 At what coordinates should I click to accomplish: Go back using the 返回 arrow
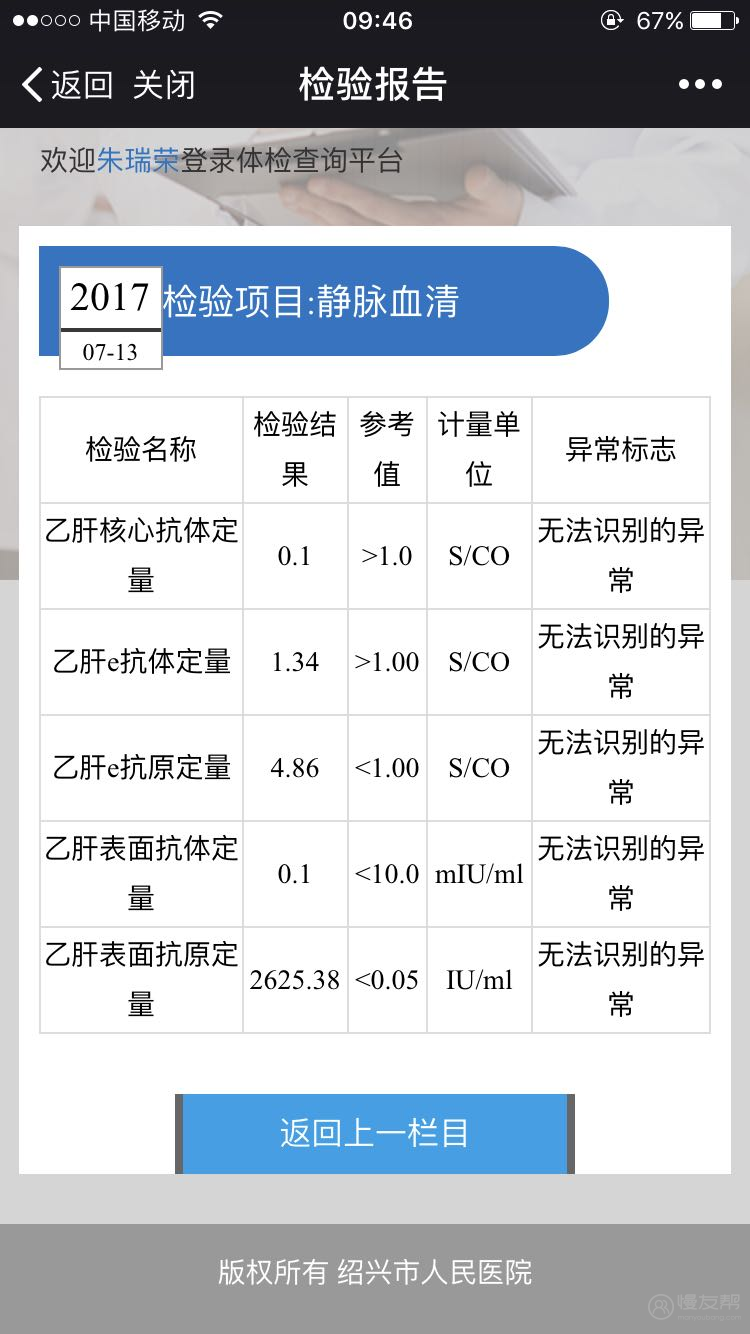click(67, 85)
